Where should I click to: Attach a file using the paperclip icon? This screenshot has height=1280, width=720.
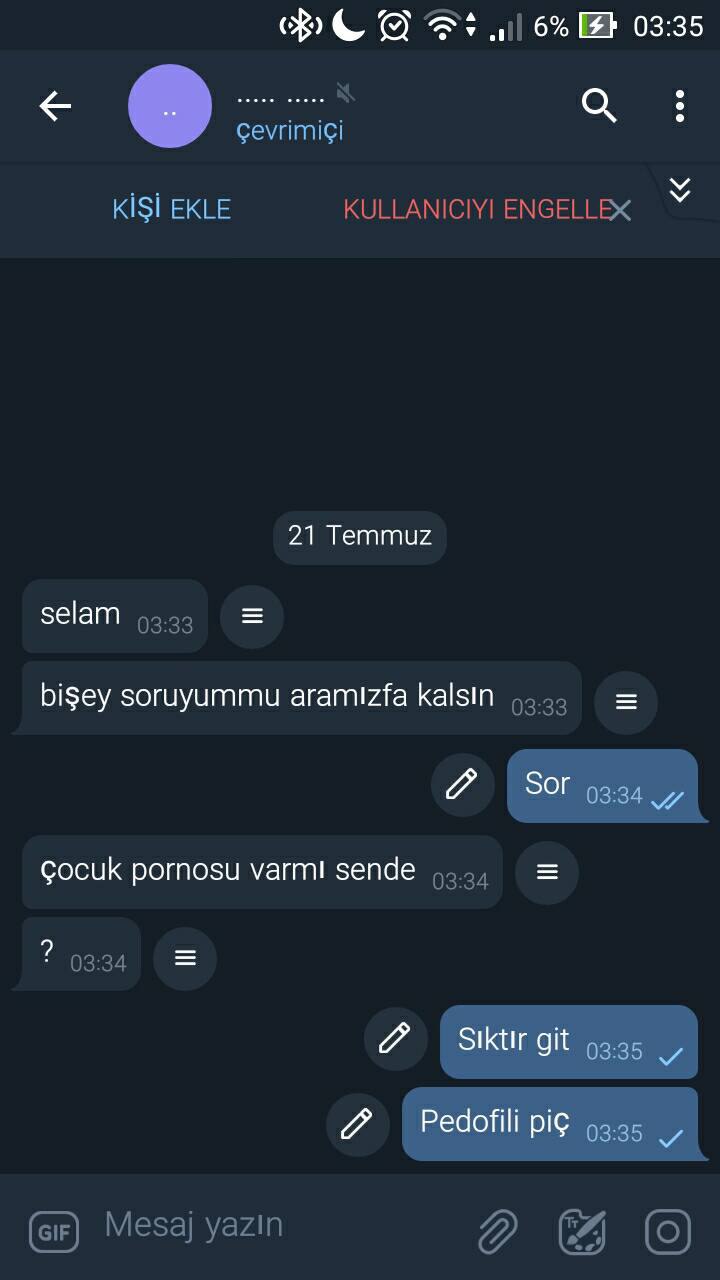pos(497,1232)
